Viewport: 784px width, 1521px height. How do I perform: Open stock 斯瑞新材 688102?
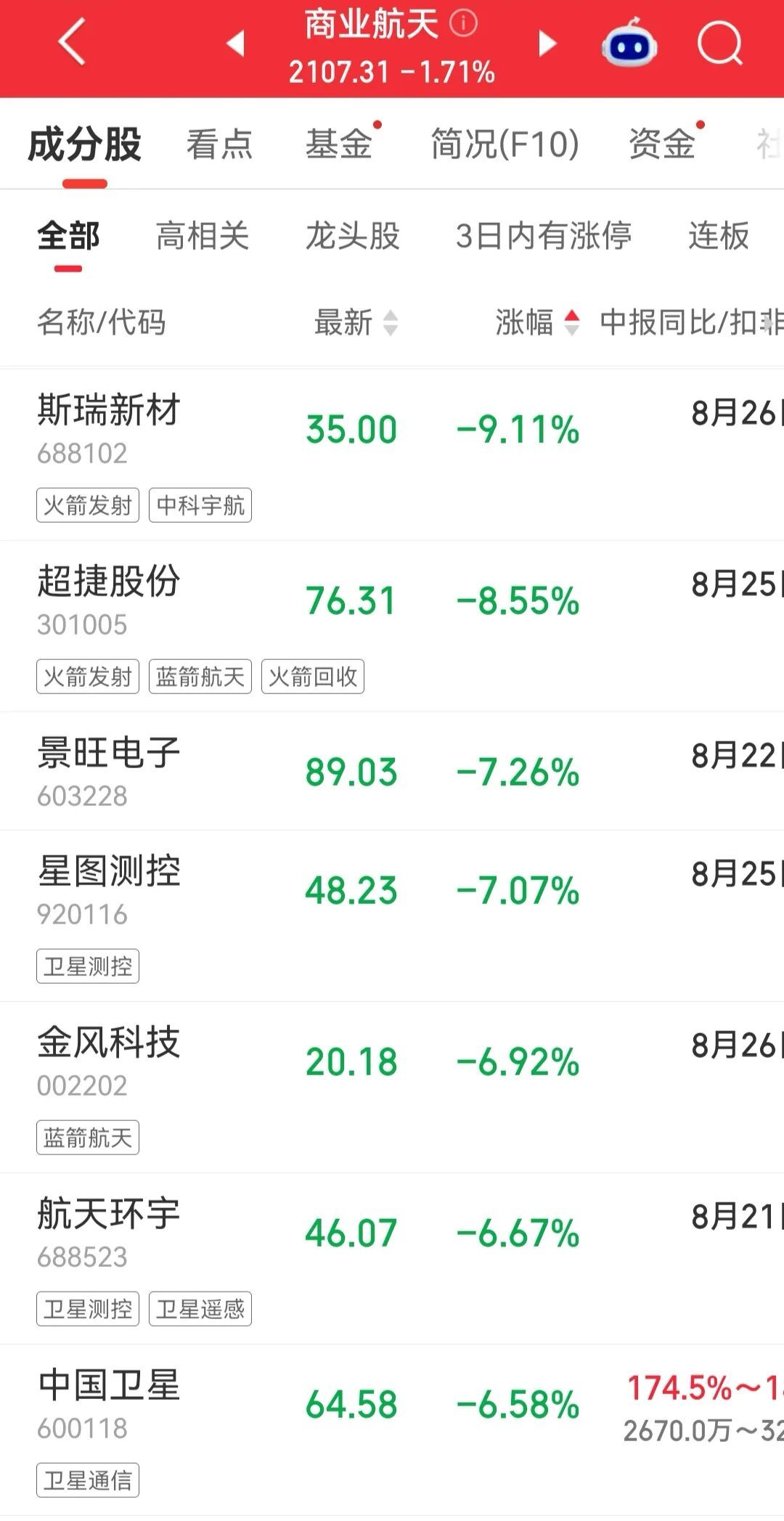point(392,454)
